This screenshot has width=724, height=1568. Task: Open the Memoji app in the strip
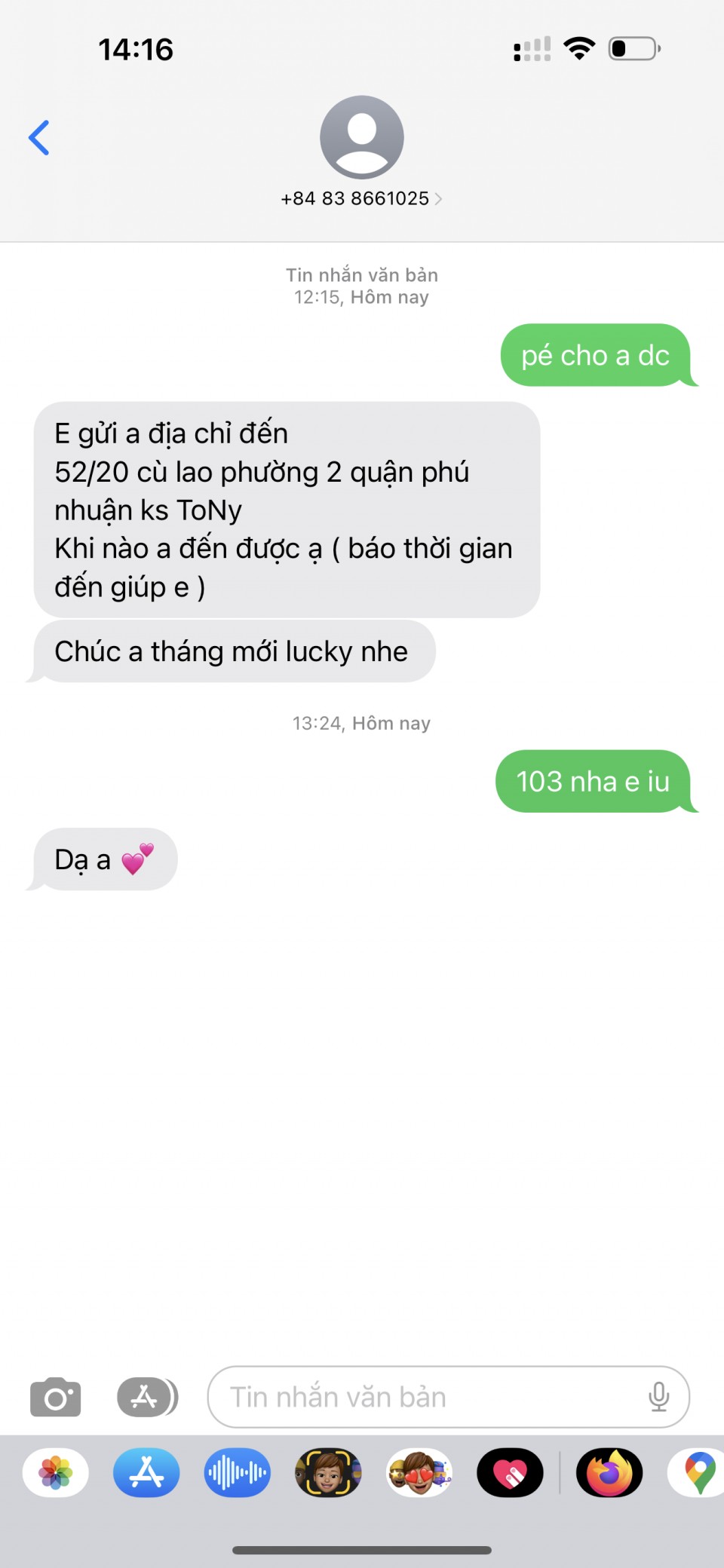click(x=328, y=1472)
